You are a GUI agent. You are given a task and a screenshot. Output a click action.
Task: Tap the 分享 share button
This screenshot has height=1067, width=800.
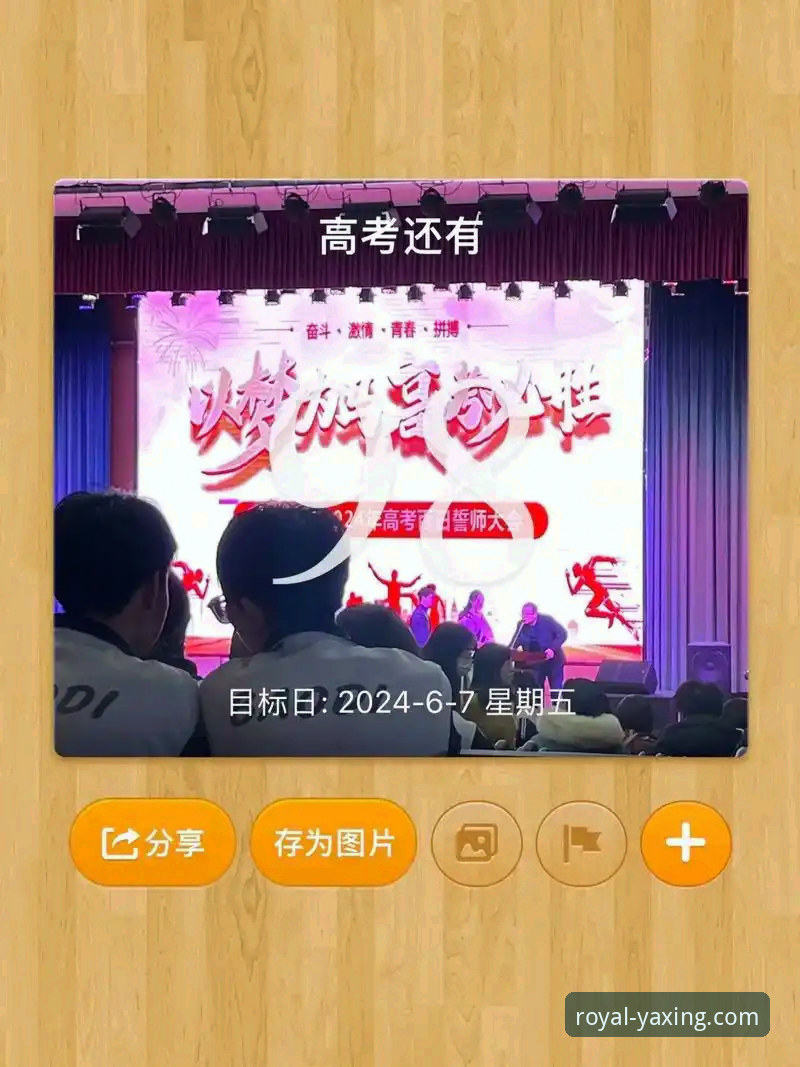click(x=152, y=843)
